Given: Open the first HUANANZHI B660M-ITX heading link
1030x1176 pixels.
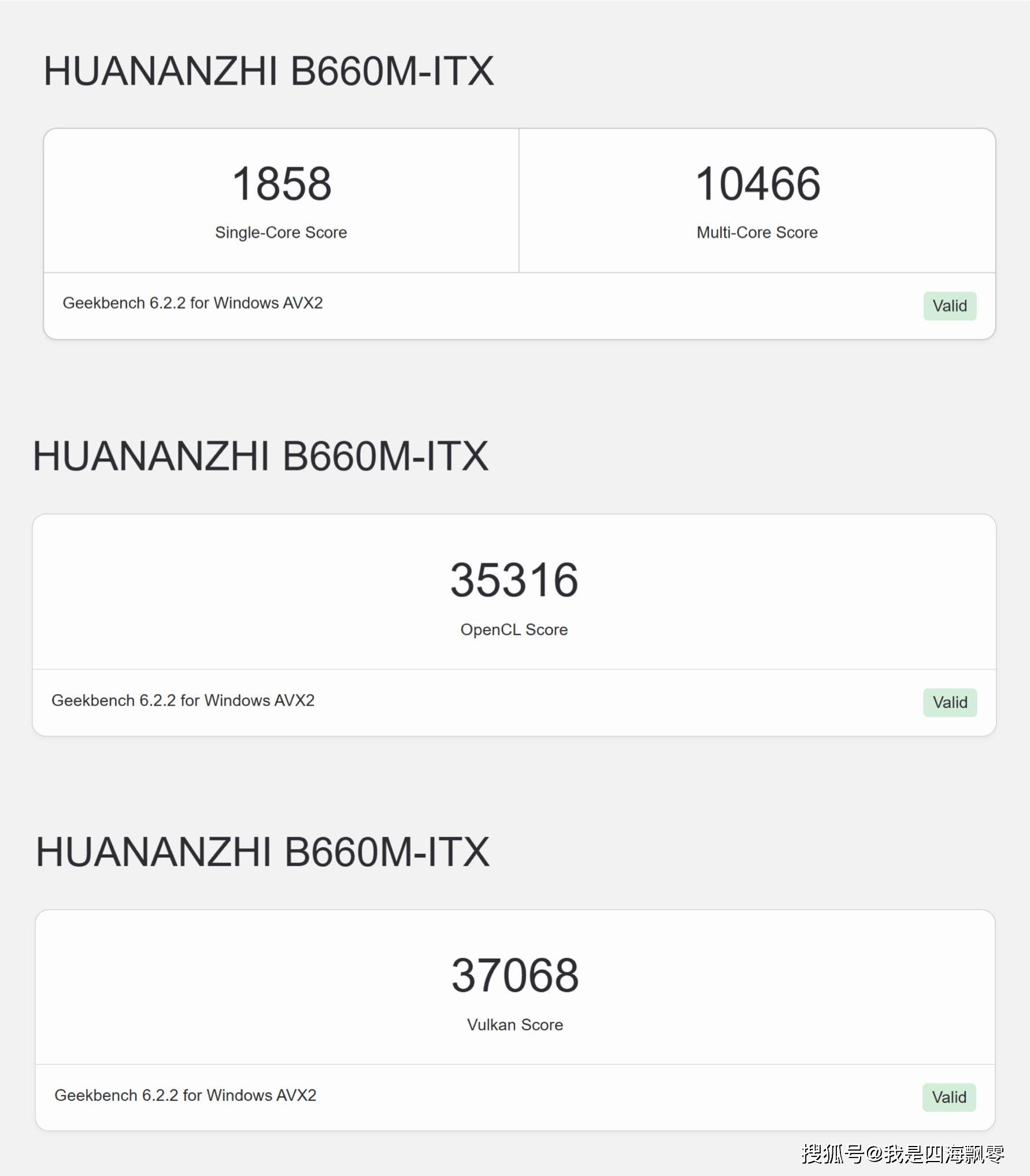Looking at the screenshot, I should (x=269, y=69).
